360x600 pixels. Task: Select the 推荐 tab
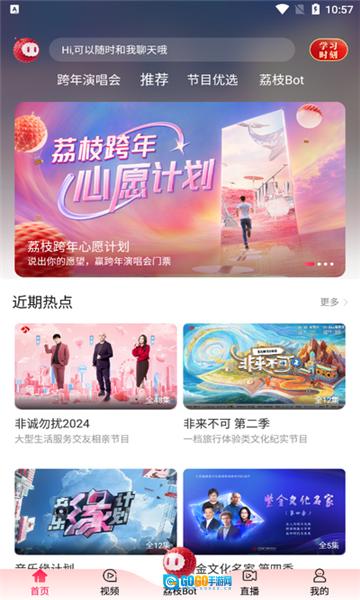pyautogui.click(x=154, y=80)
